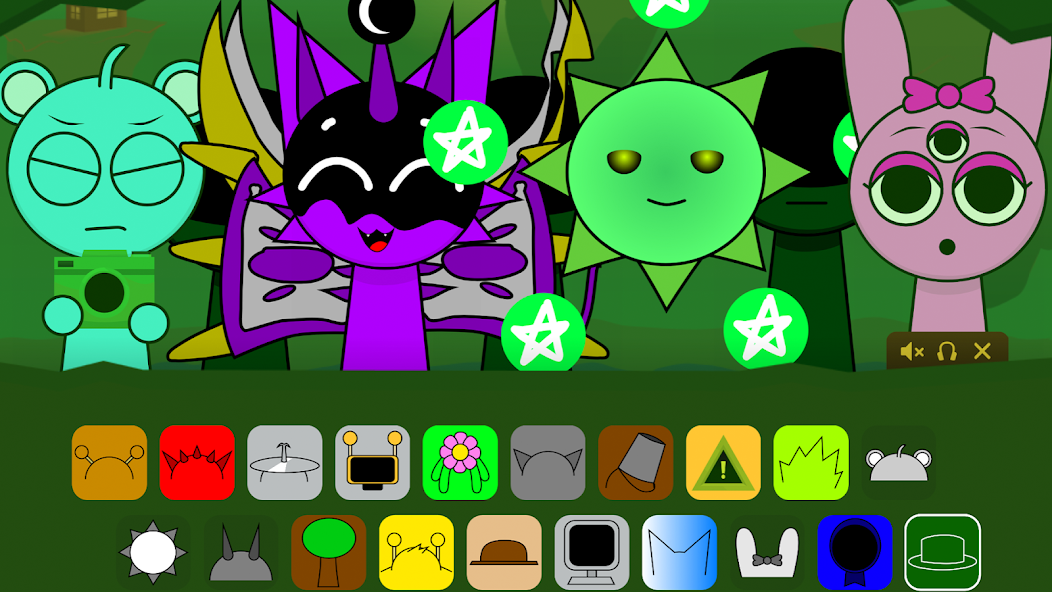Image resolution: width=1052 pixels, height=592 pixels.
Task: Choose the lime spiky grass icon
Action: (x=811, y=462)
